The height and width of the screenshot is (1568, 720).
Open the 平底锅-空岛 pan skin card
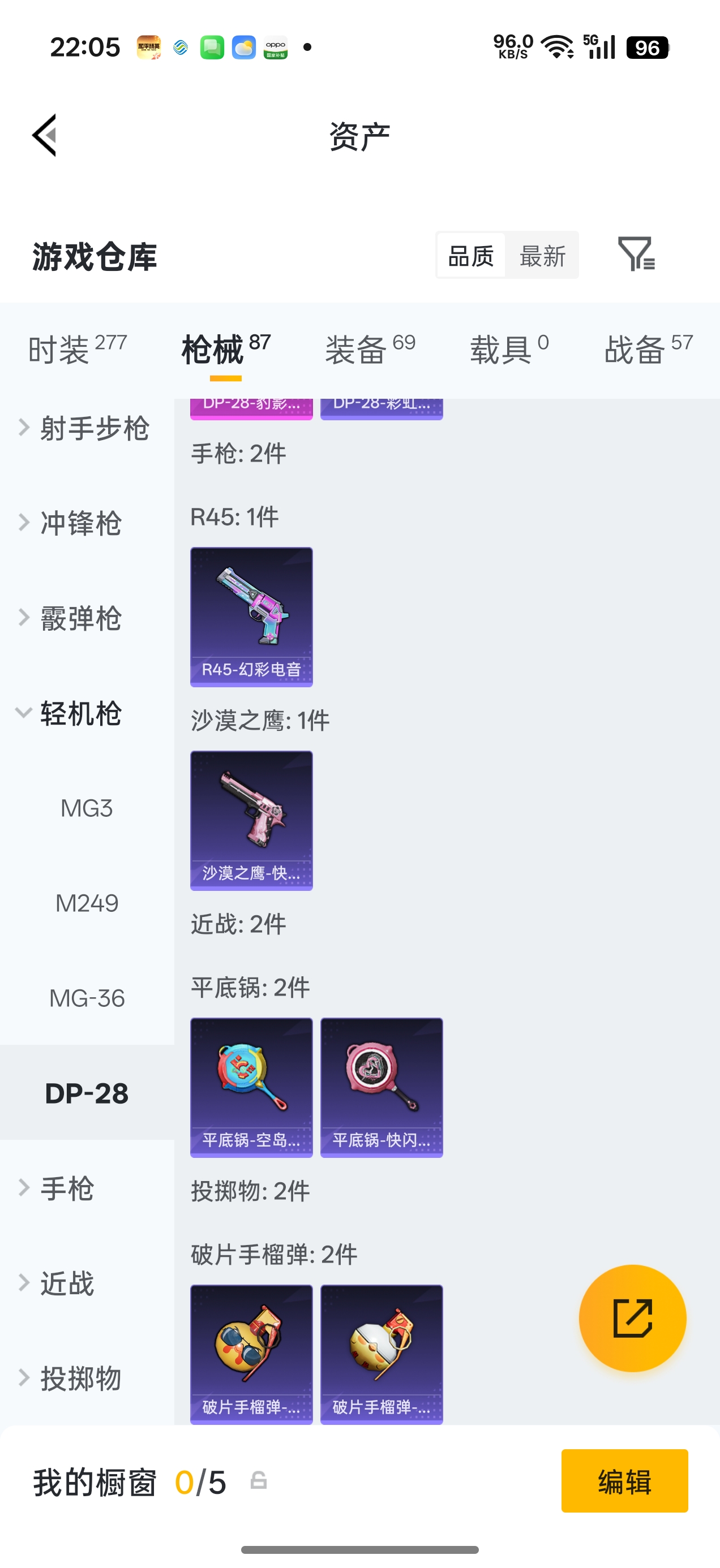tap(251, 1087)
